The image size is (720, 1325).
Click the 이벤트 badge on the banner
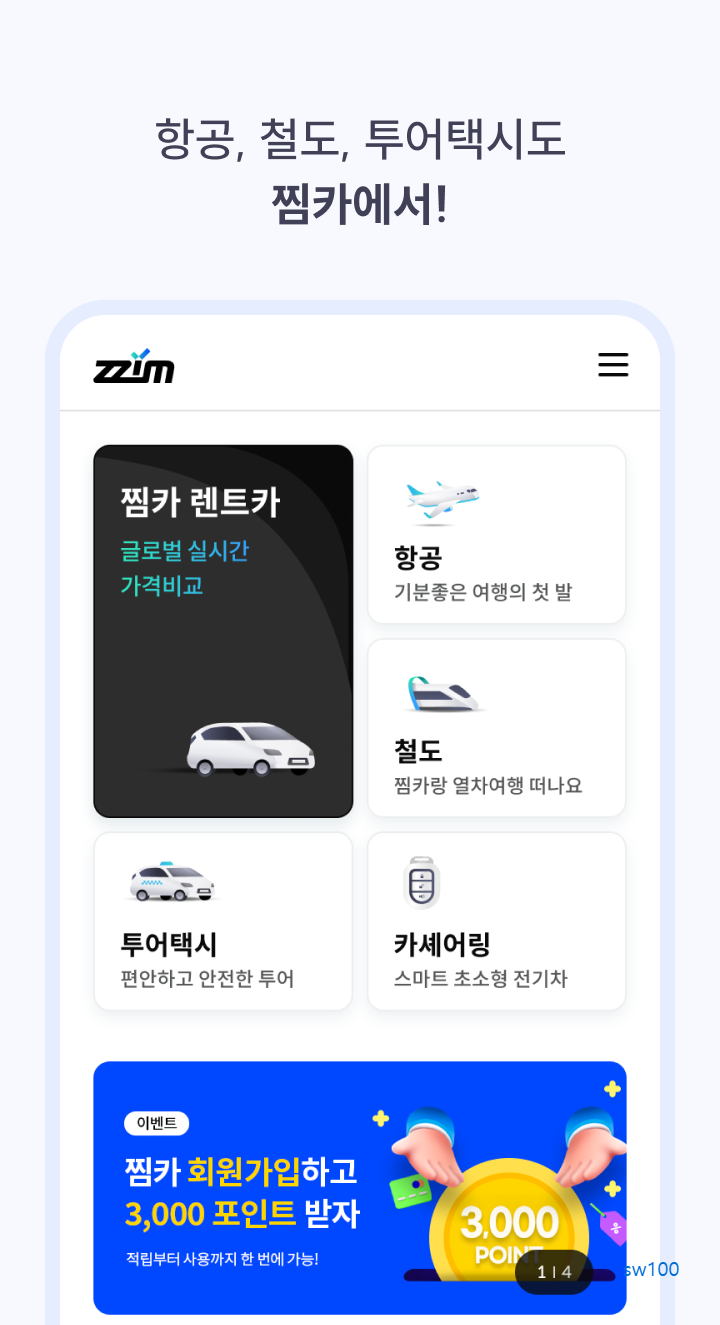(x=156, y=1123)
